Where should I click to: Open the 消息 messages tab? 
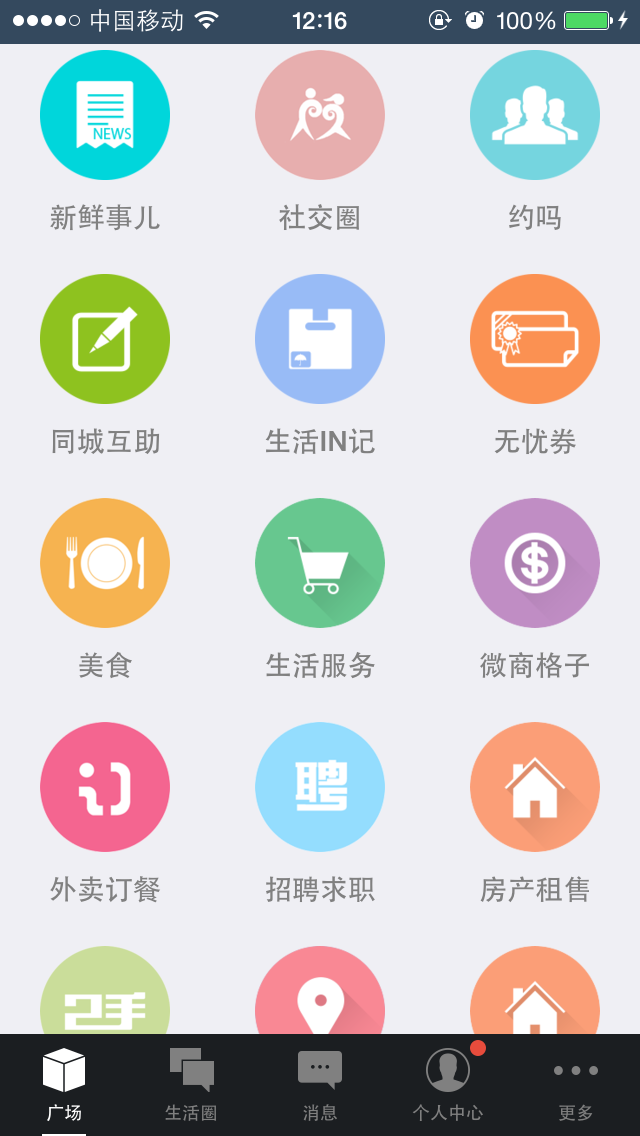[x=320, y=1084]
